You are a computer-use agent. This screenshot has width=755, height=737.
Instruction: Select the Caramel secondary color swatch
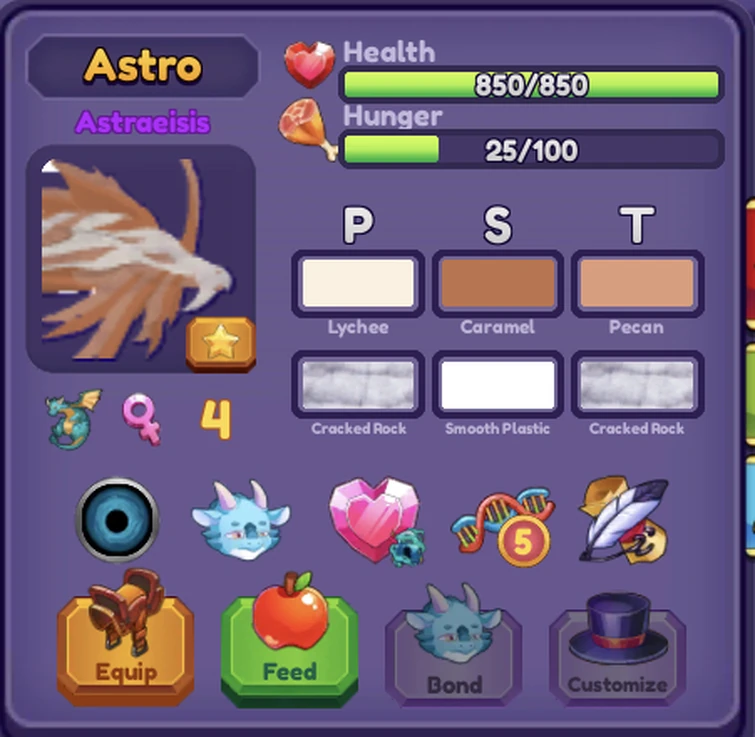(497, 283)
